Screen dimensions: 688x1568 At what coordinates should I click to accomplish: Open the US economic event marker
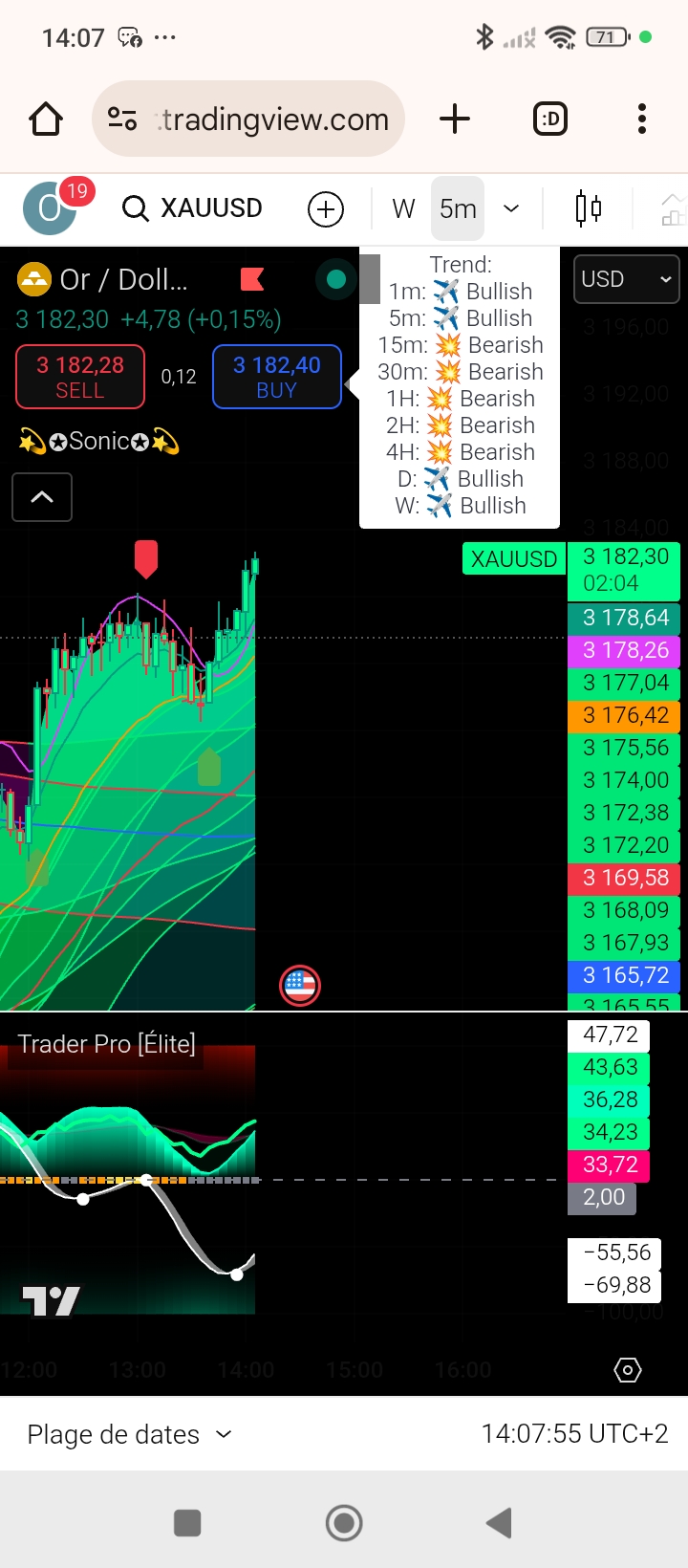pyautogui.click(x=300, y=986)
